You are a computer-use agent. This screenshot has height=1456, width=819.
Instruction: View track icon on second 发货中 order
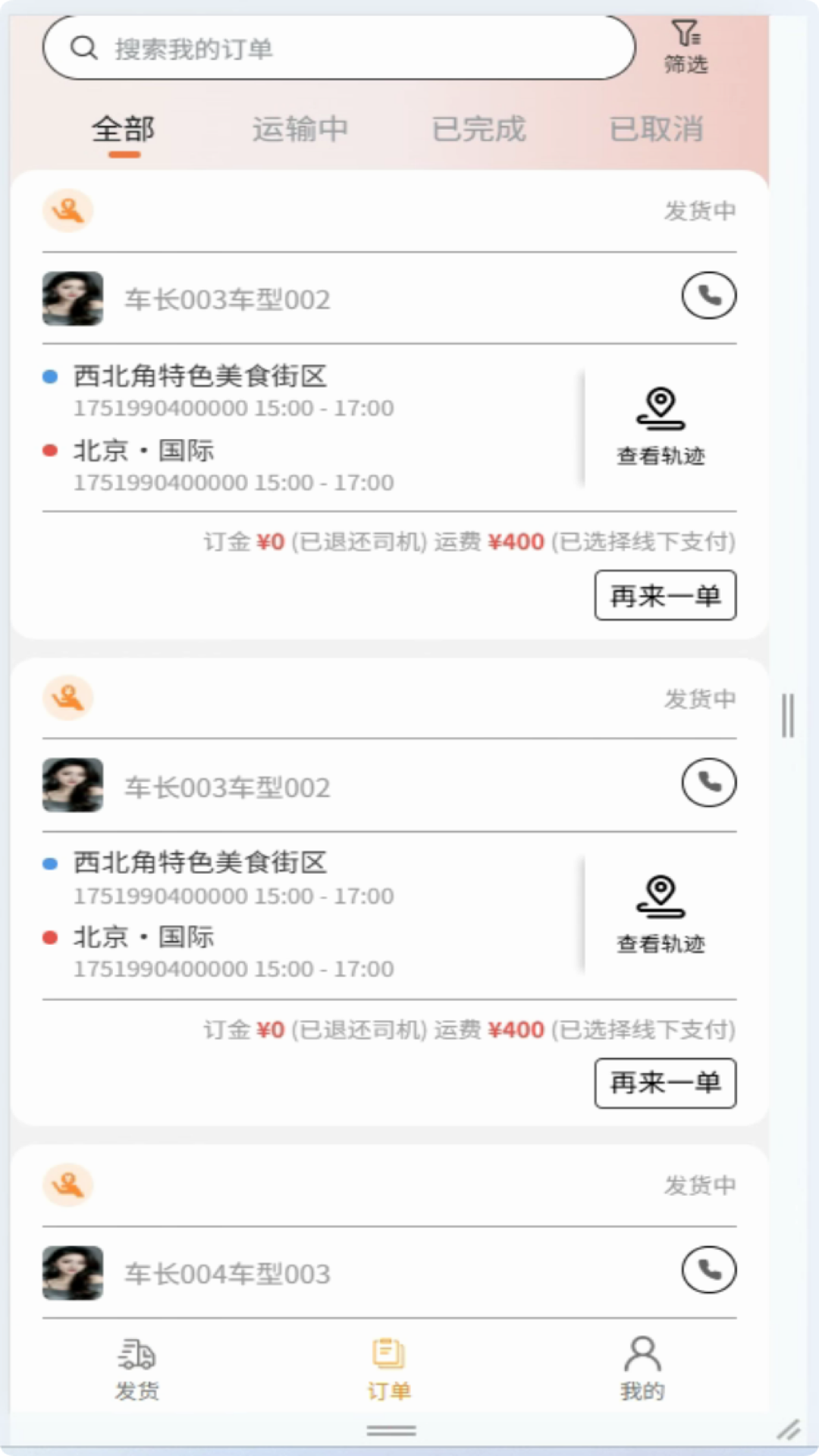click(x=661, y=914)
